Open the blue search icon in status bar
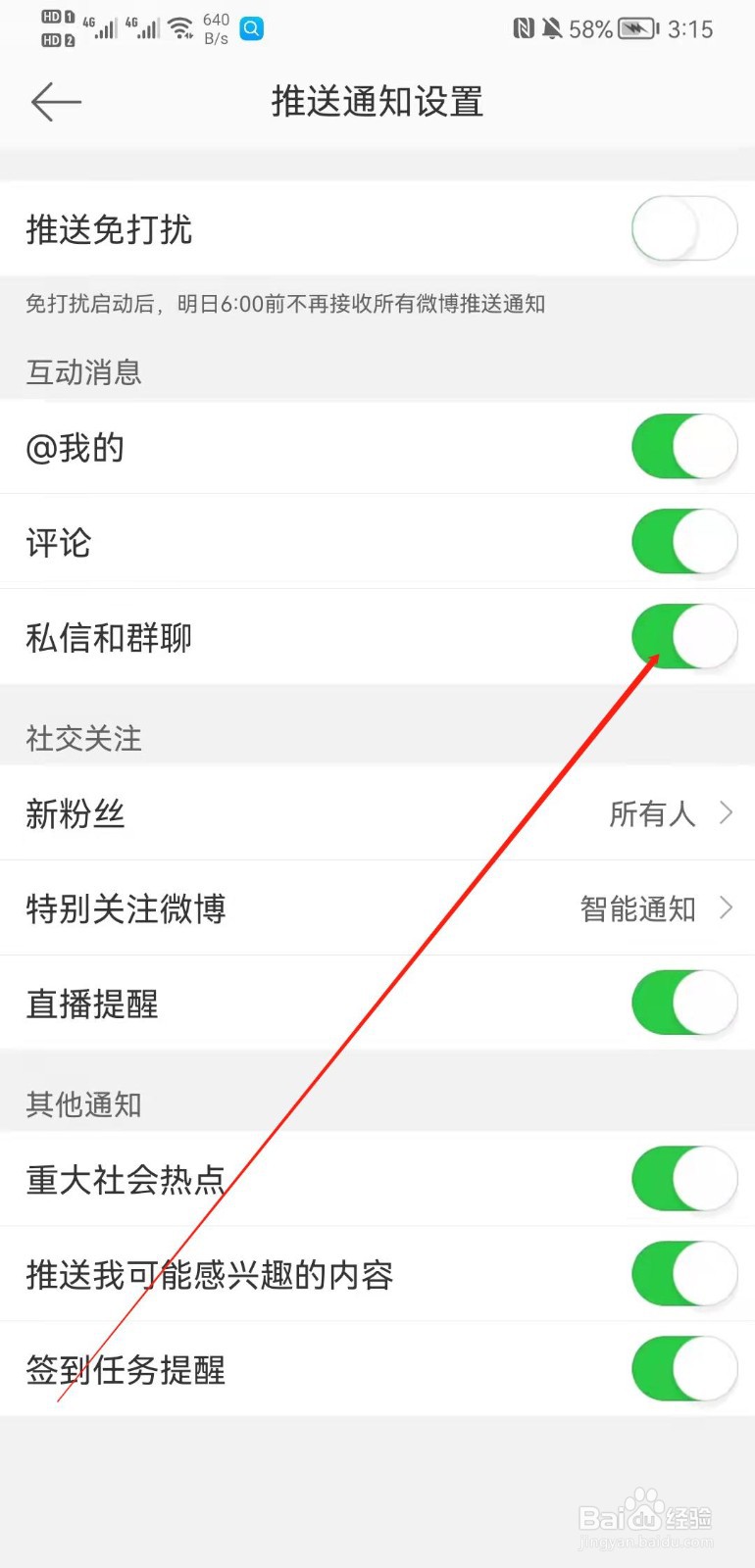The image size is (755, 1568). click(251, 29)
